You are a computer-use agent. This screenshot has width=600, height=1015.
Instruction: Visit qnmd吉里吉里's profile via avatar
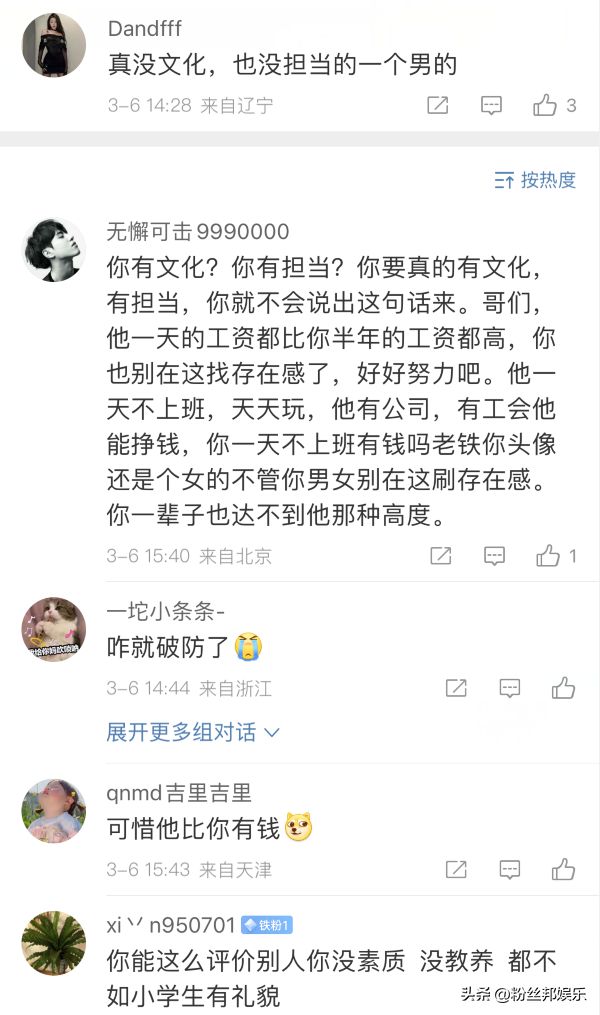pos(54,811)
